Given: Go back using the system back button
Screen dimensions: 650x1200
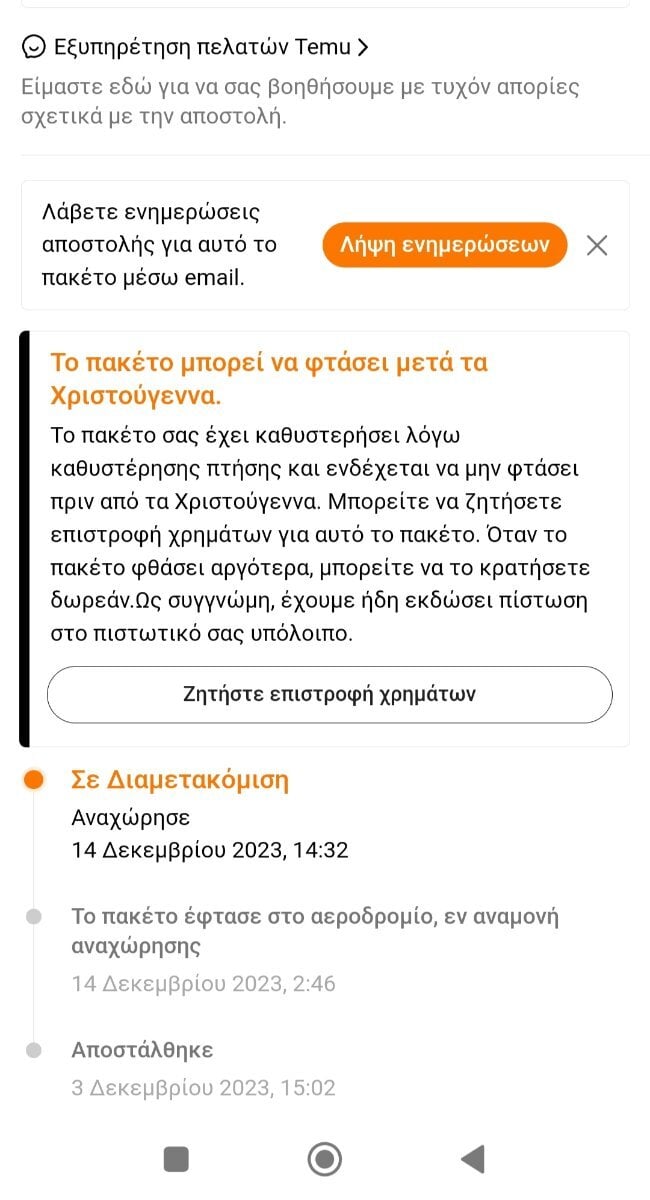Looking at the screenshot, I should [472, 1159].
